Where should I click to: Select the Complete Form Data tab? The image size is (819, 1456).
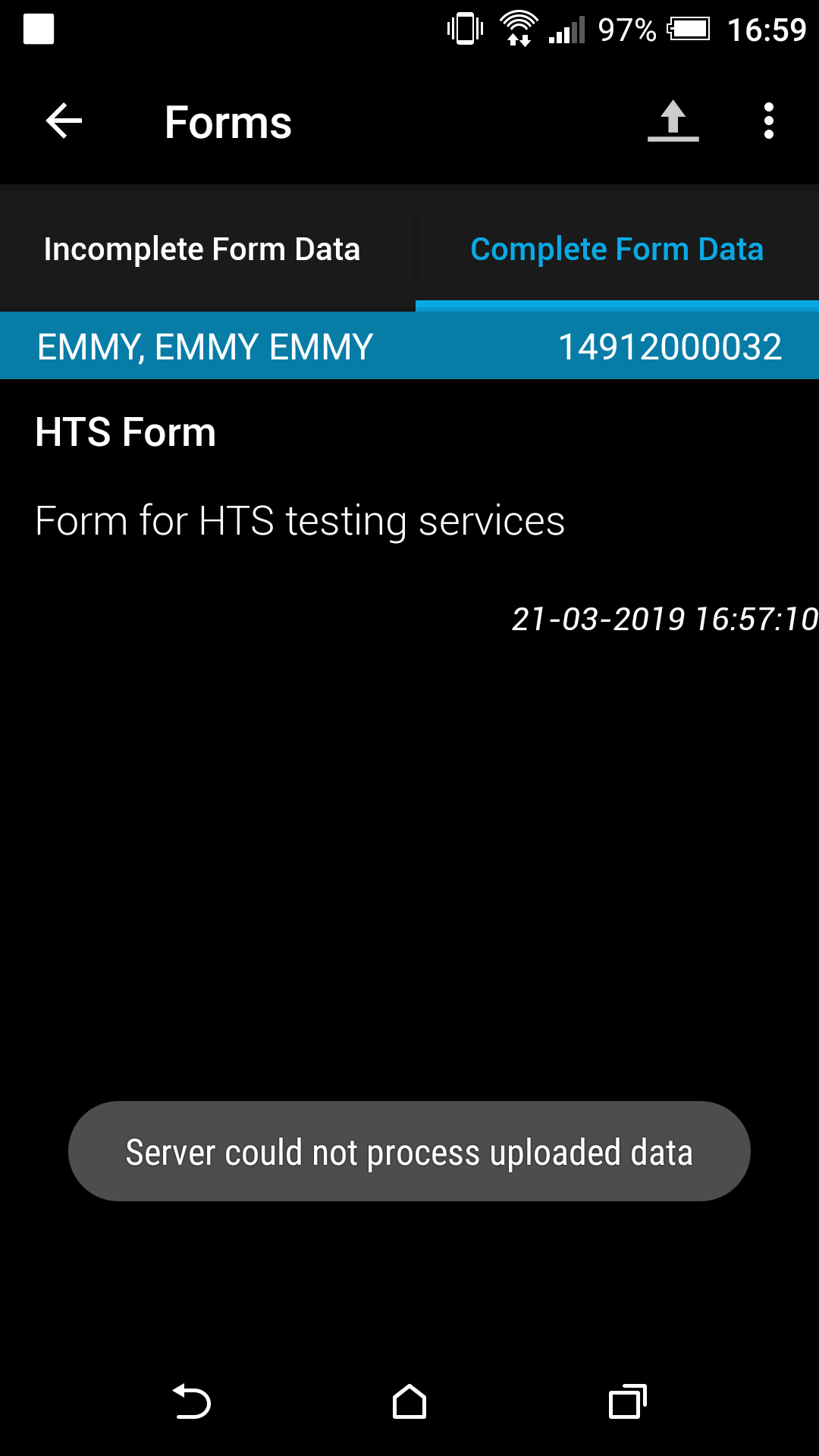617,249
